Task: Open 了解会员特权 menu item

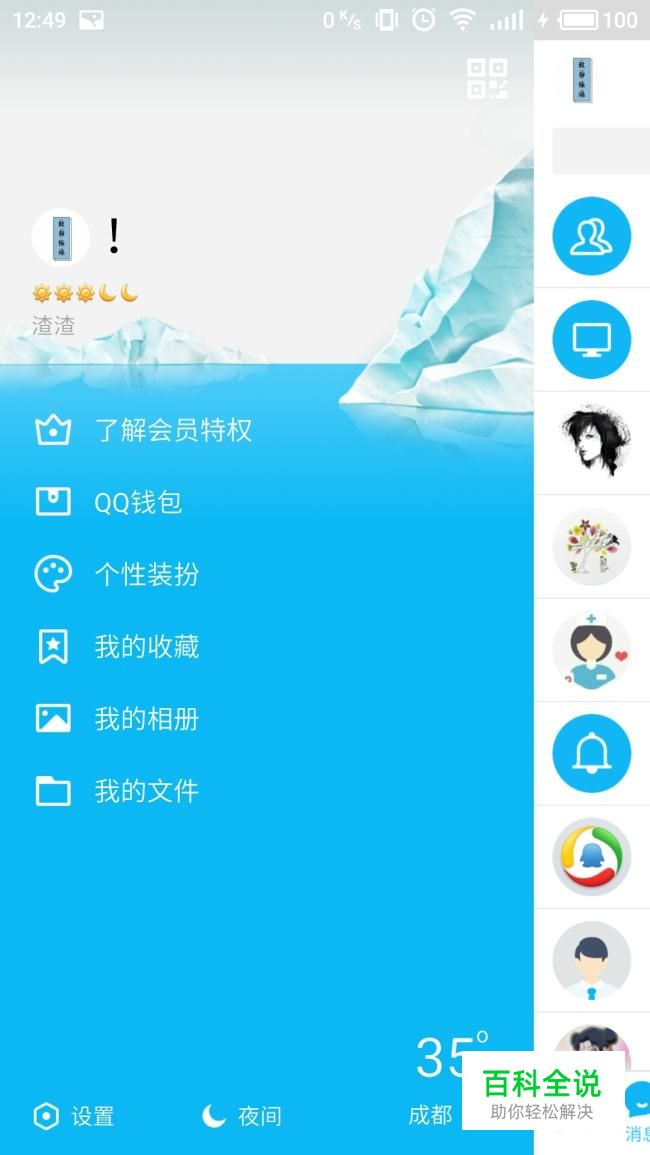Action: [x=172, y=431]
